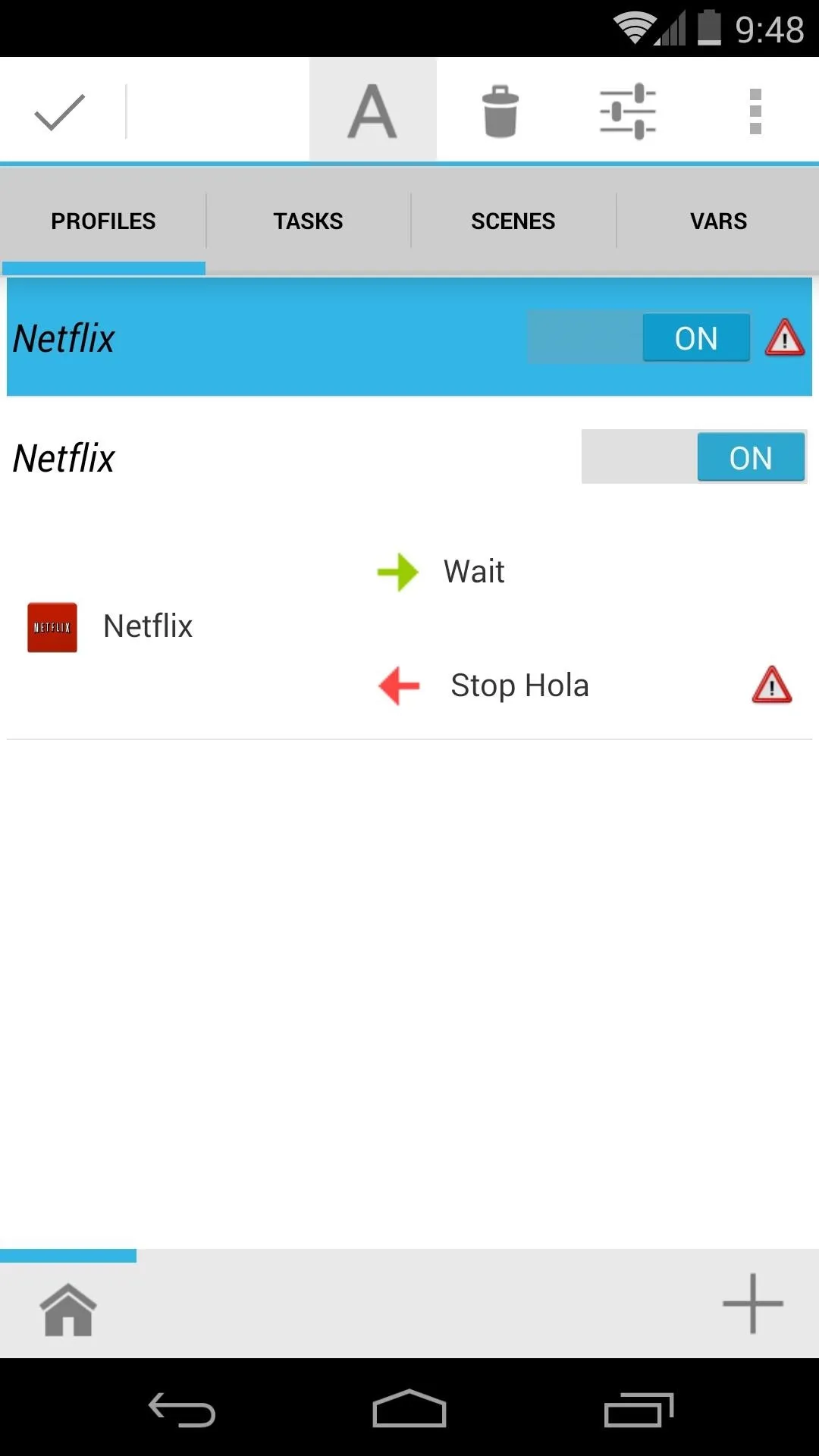The height and width of the screenshot is (1456, 819).
Task: Select the Profiles tab
Action: (103, 221)
